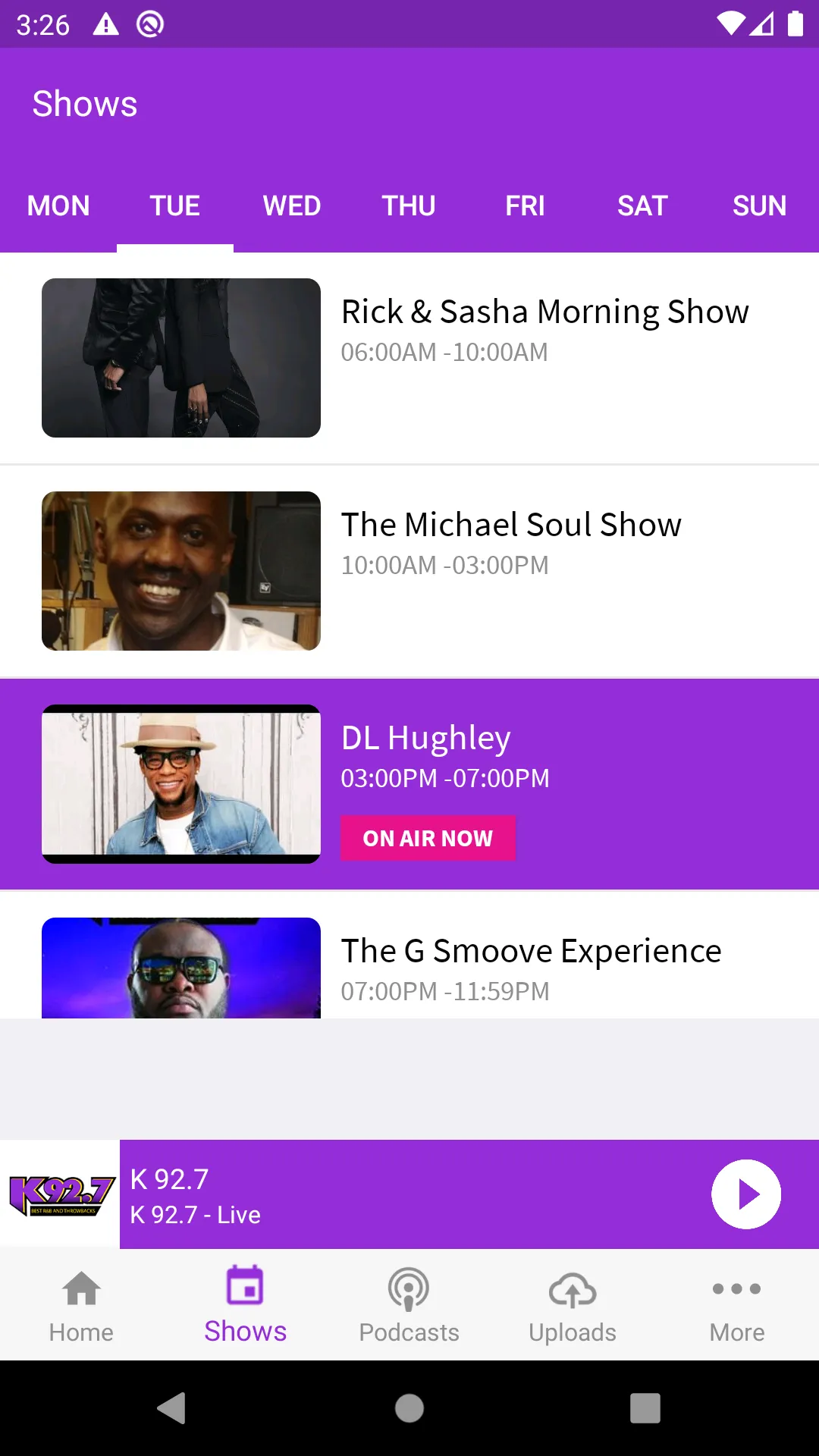Switch to the MON tab
Image resolution: width=819 pixels, height=1456 pixels.
click(58, 206)
